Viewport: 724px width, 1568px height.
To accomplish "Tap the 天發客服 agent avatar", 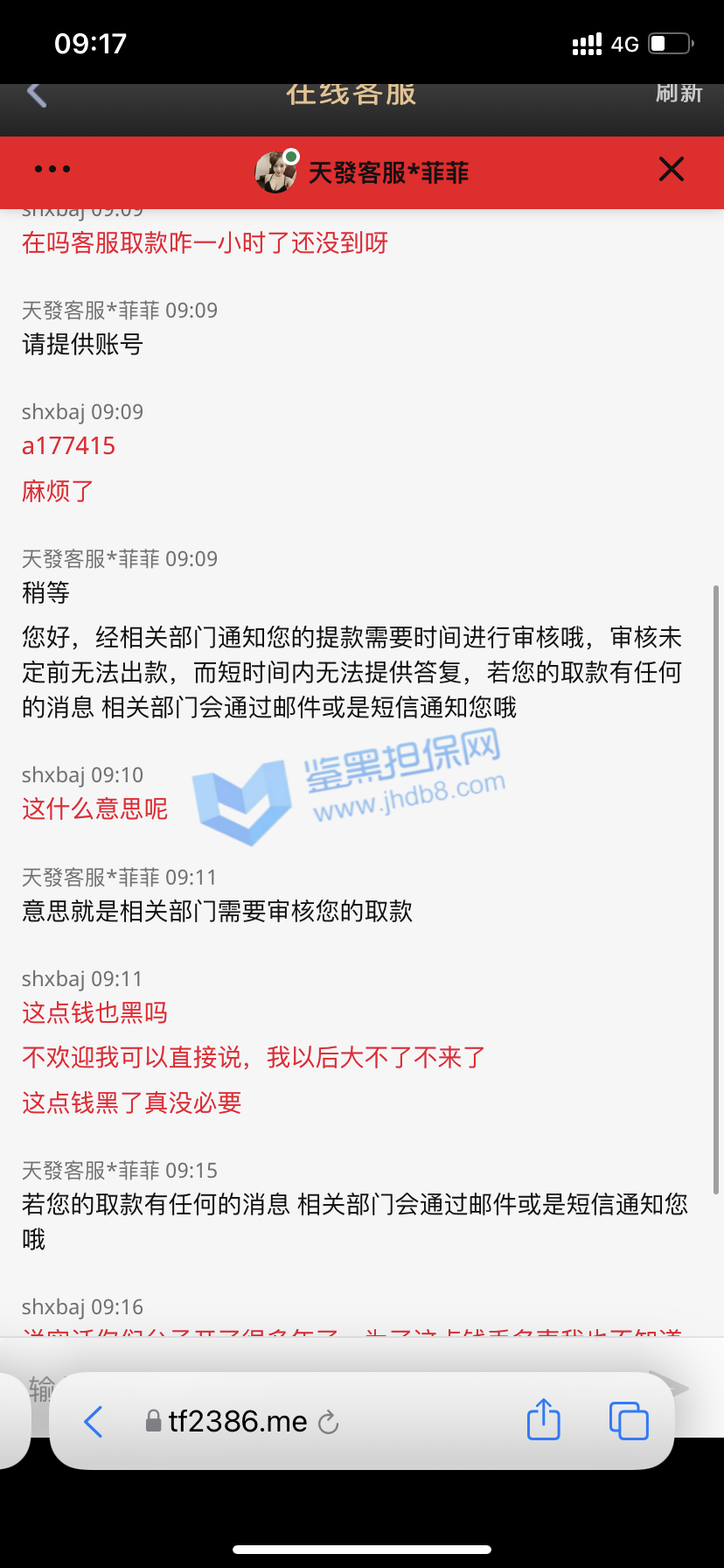I will (275, 171).
